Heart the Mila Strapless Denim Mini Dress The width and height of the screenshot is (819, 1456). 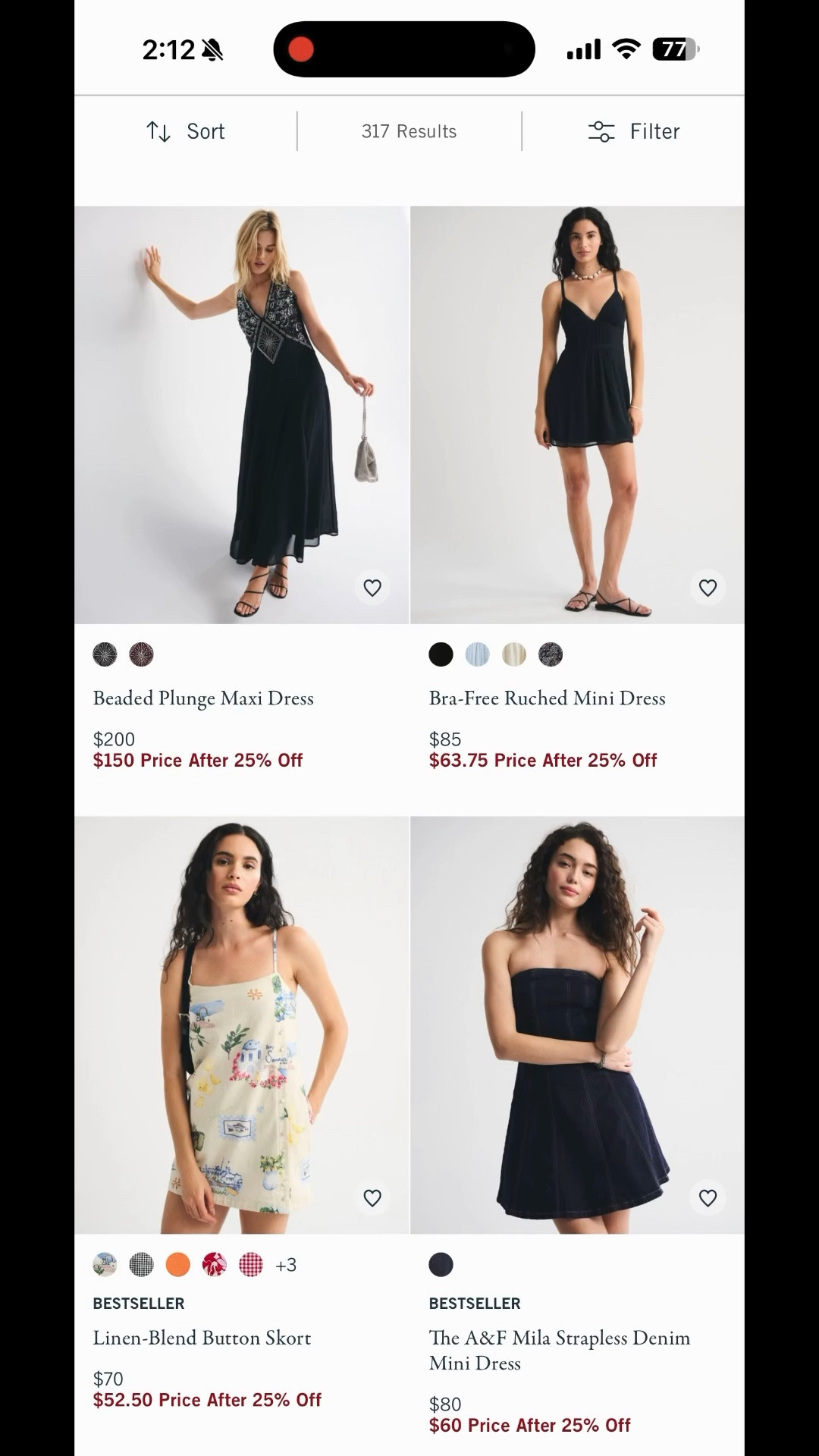coord(708,1198)
